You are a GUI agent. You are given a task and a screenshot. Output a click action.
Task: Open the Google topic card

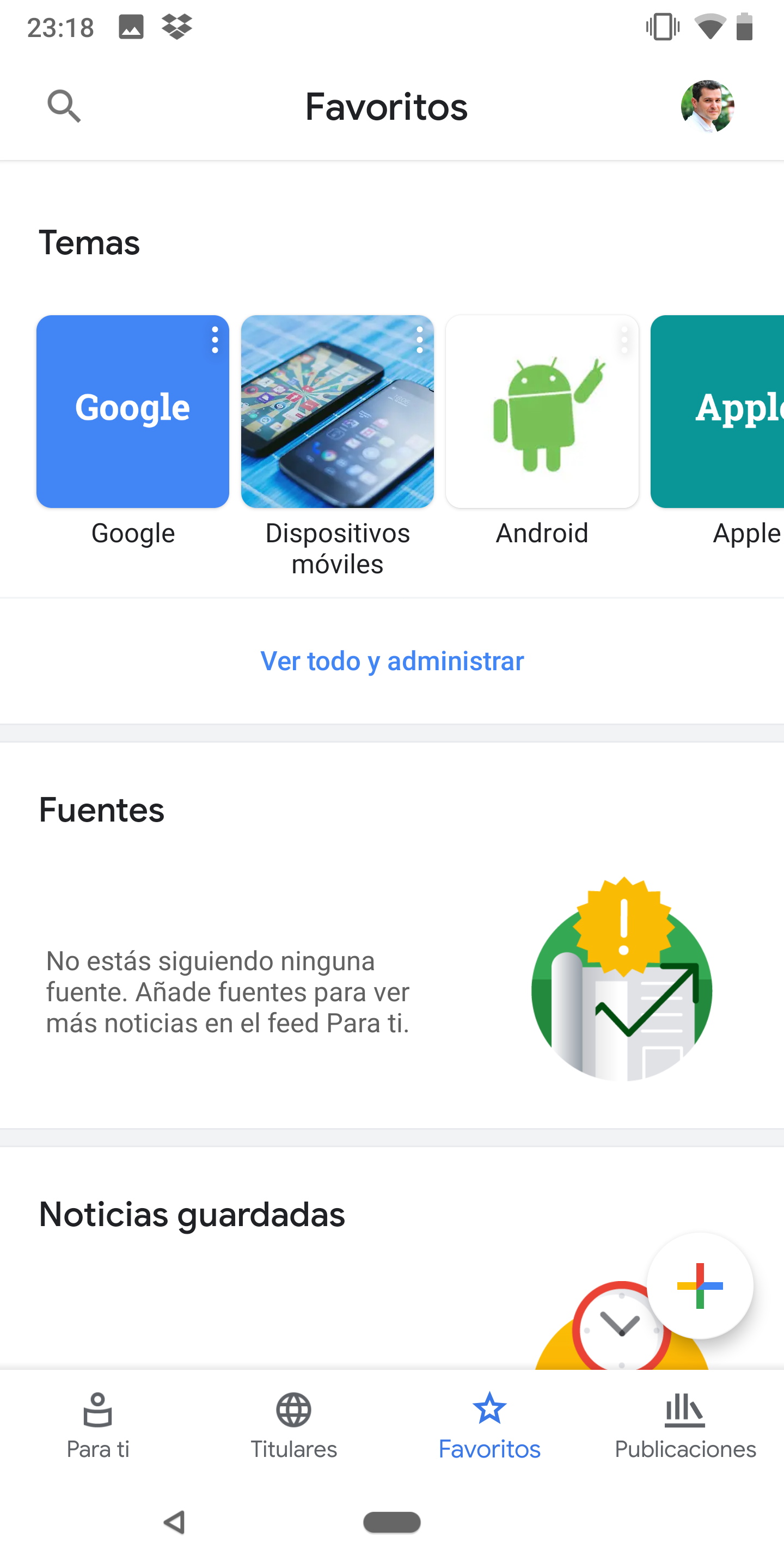click(x=133, y=412)
